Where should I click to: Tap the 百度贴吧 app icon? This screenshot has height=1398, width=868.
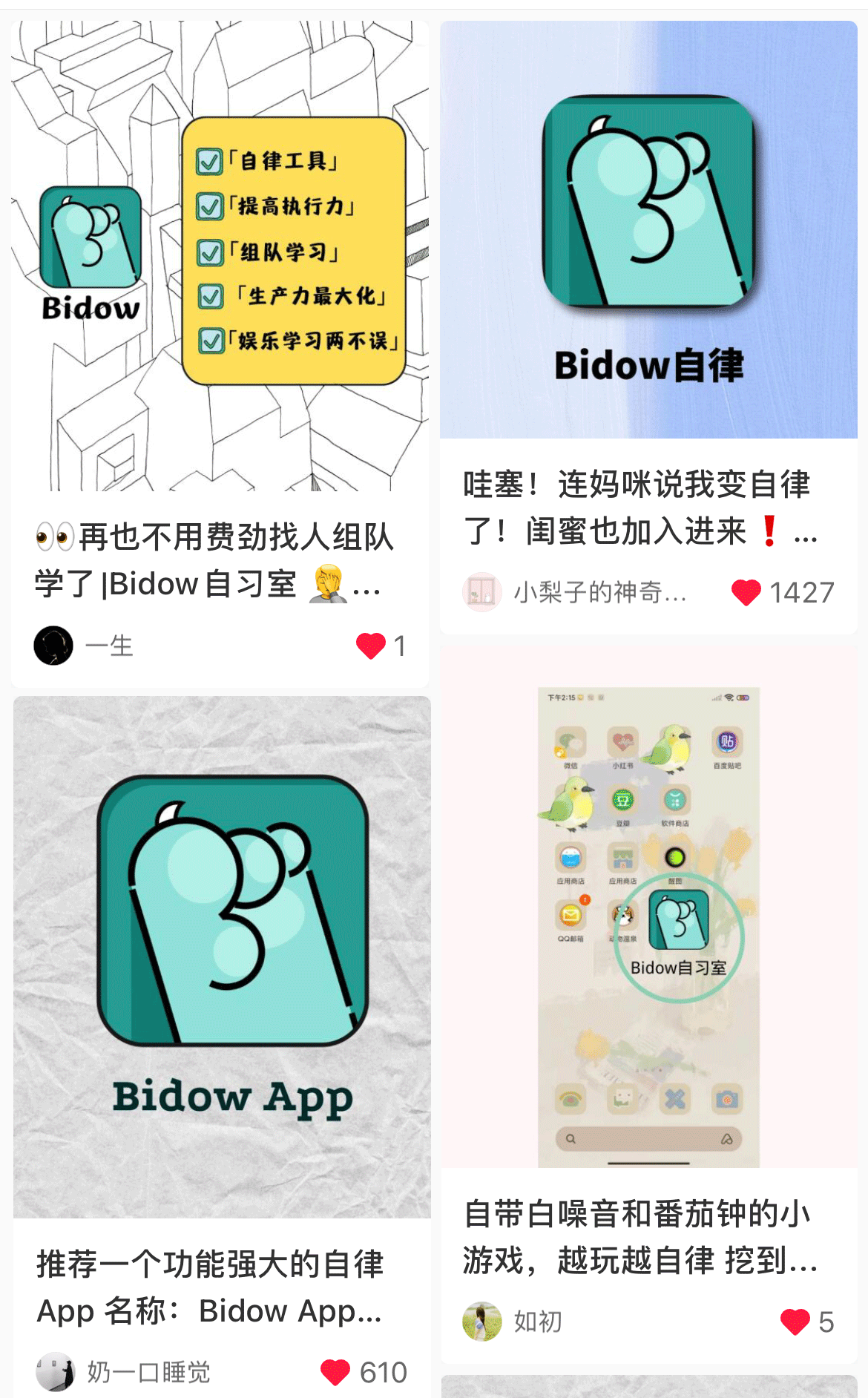(728, 742)
